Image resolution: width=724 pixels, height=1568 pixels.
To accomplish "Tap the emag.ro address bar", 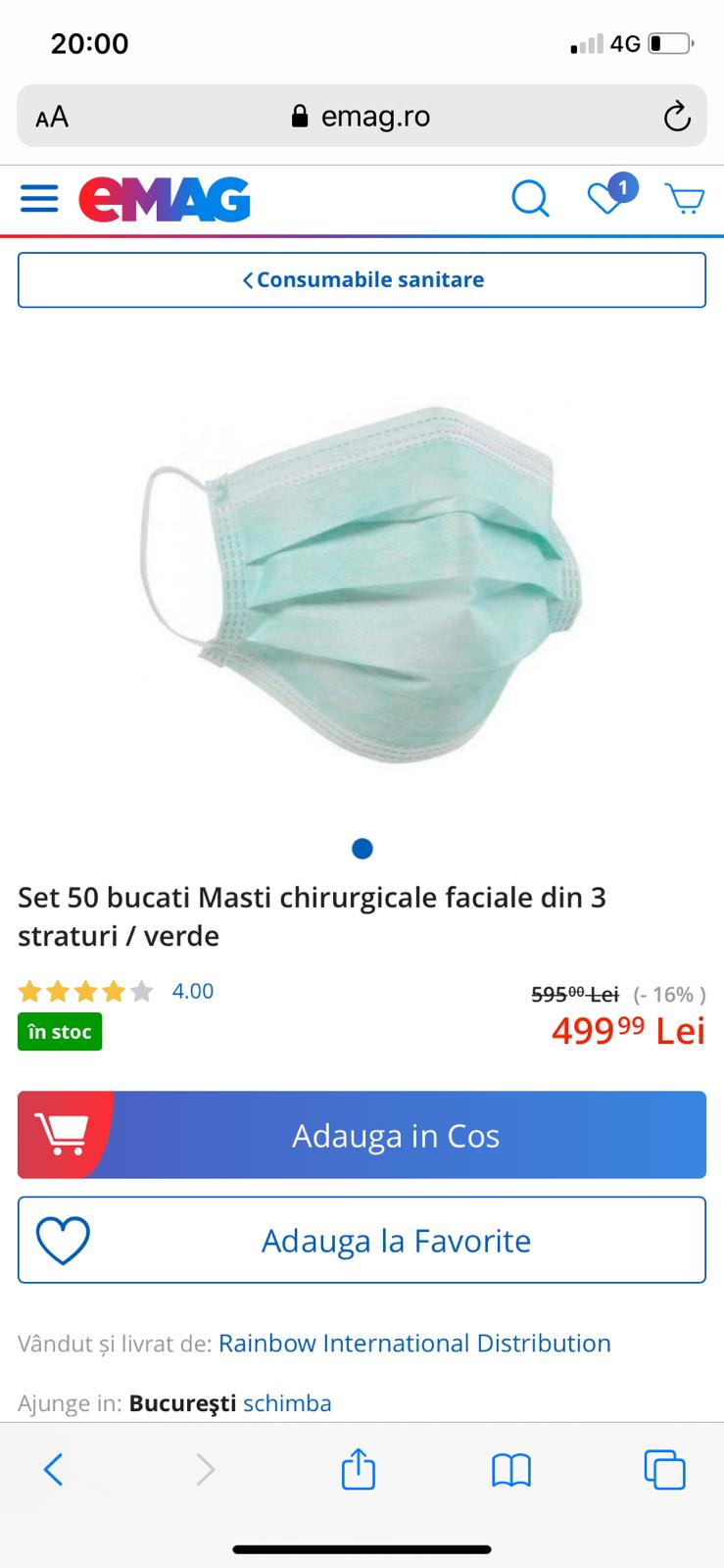I will click(362, 117).
